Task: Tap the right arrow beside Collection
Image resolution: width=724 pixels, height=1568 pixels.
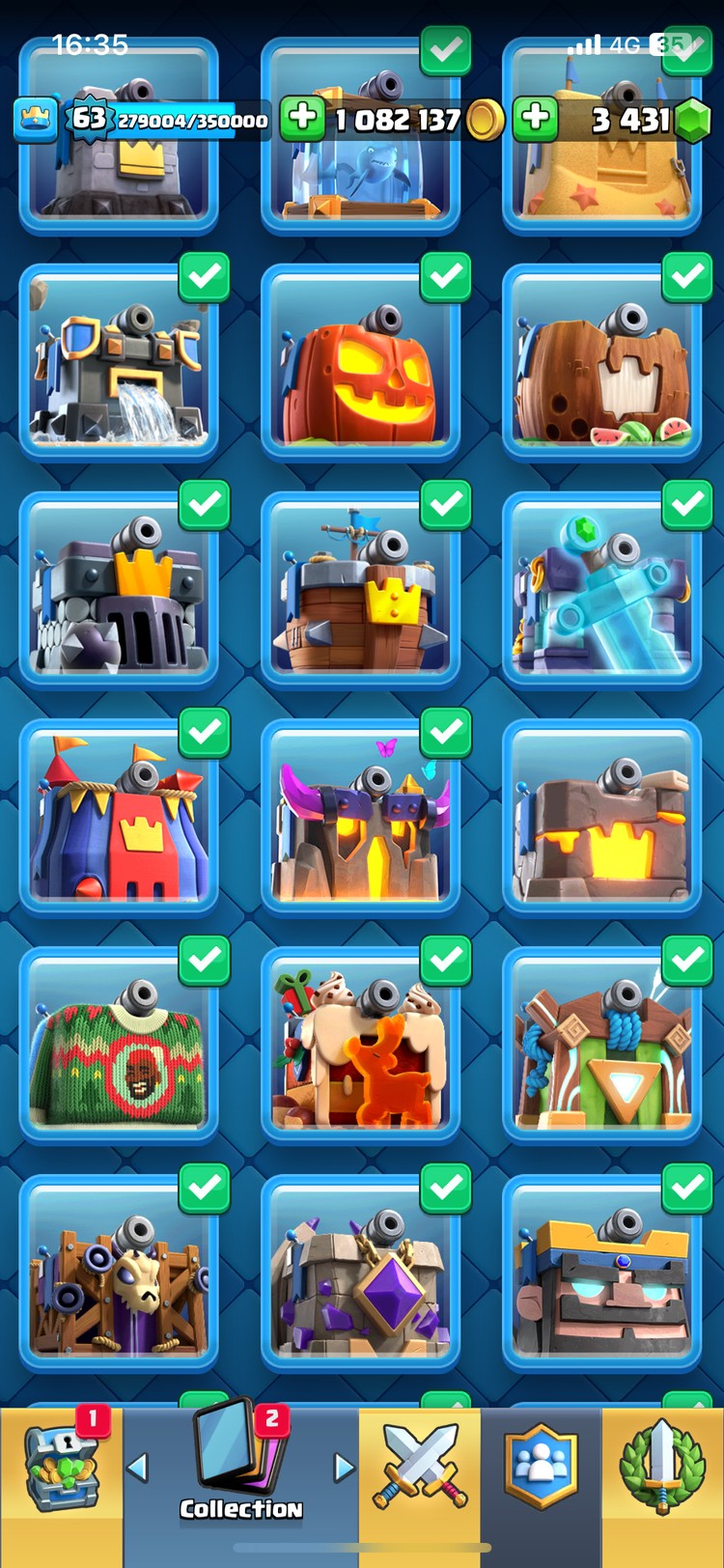Action: [344, 1469]
